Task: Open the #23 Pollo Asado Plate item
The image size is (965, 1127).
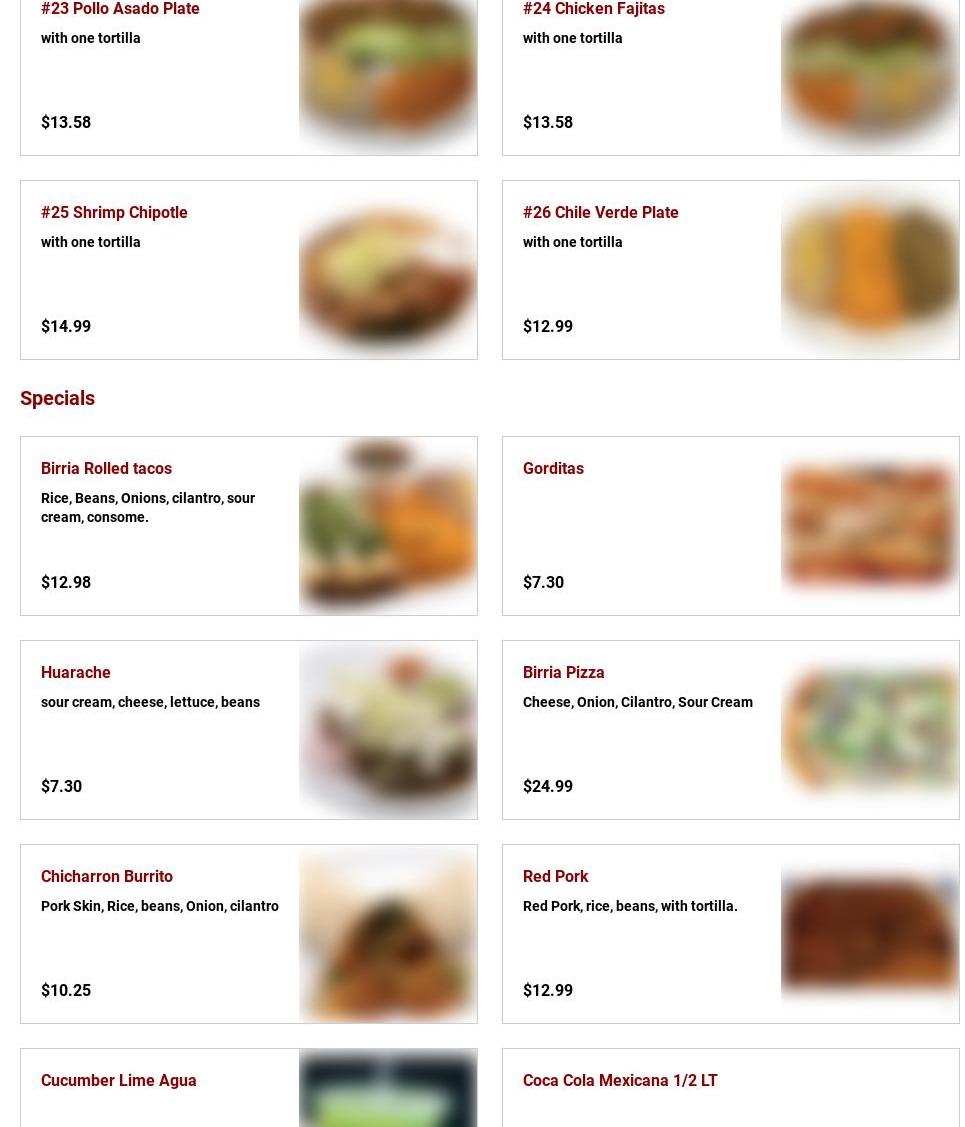Action: [x=120, y=10]
